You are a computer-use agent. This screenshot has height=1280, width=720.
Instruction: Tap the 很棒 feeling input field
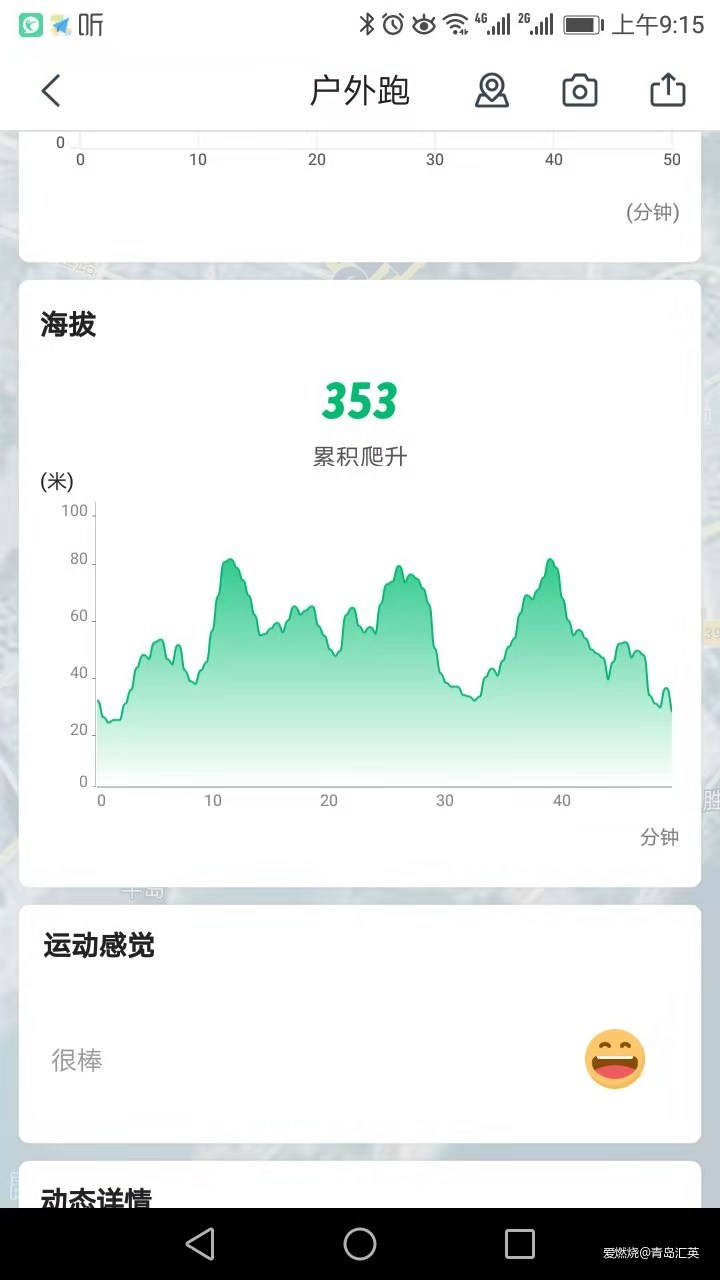(75, 1060)
